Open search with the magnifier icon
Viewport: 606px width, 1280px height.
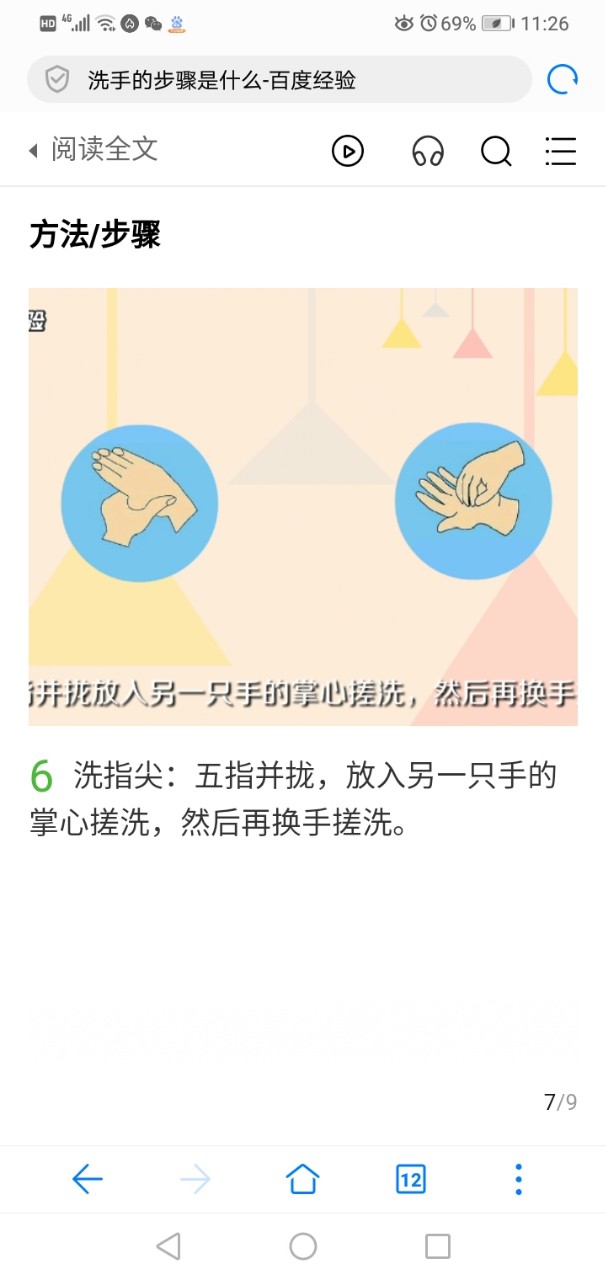click(496, 151)
